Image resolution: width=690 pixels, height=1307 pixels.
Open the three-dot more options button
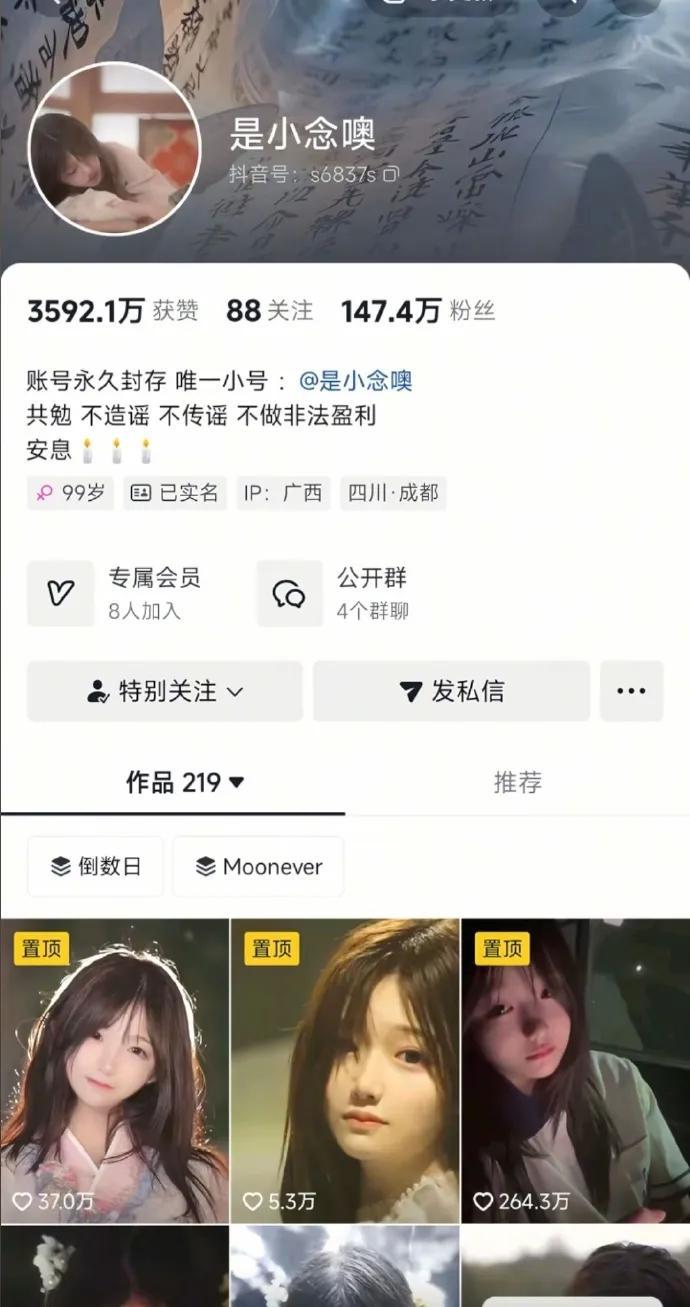pos(631,691)
